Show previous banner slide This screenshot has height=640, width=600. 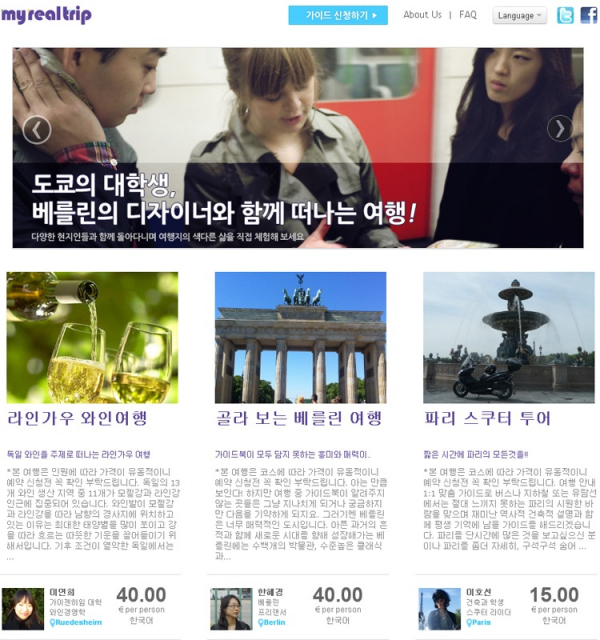point(37,129)
